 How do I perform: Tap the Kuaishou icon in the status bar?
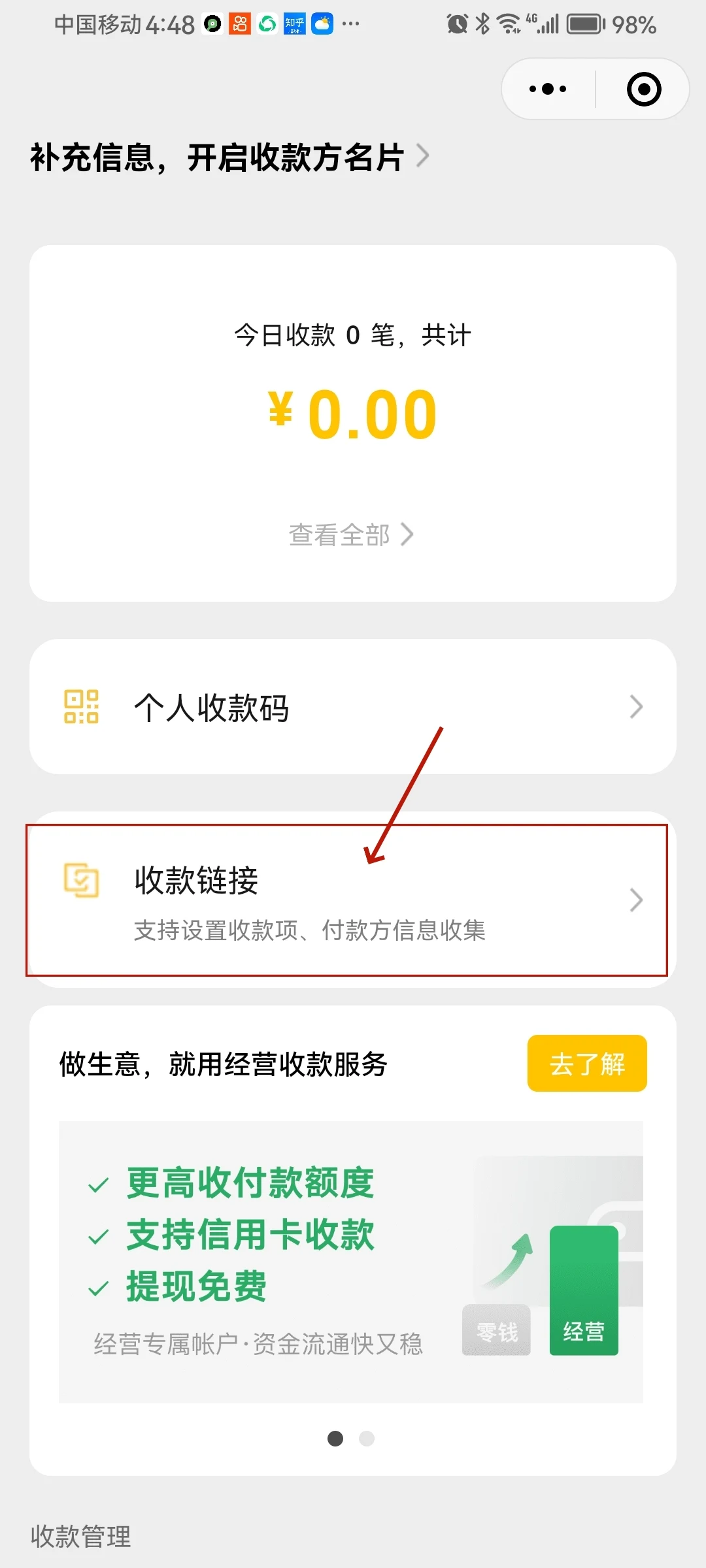pyautogui.click(x=240, y=24)
